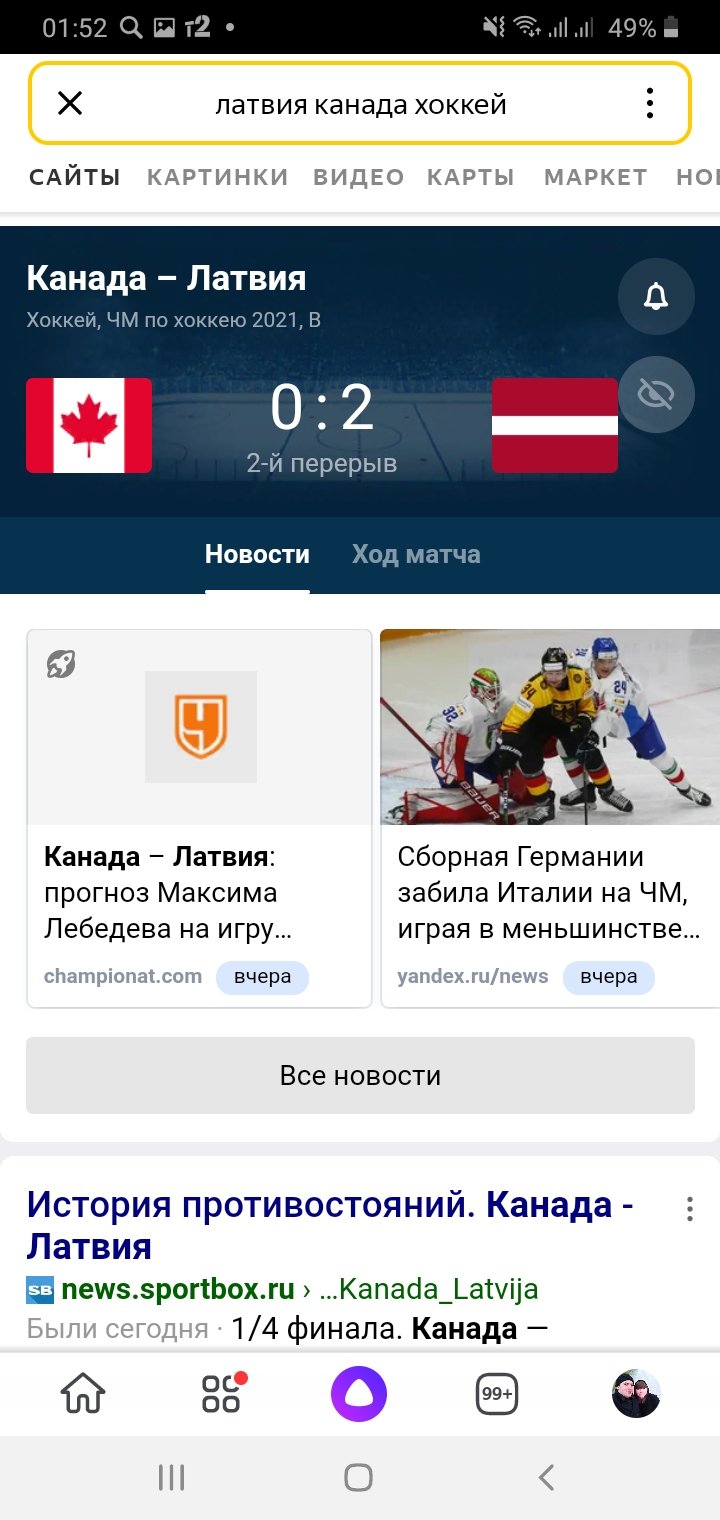Clear the search query with the X
The image size is (720, 1520).
pos(70,103)
